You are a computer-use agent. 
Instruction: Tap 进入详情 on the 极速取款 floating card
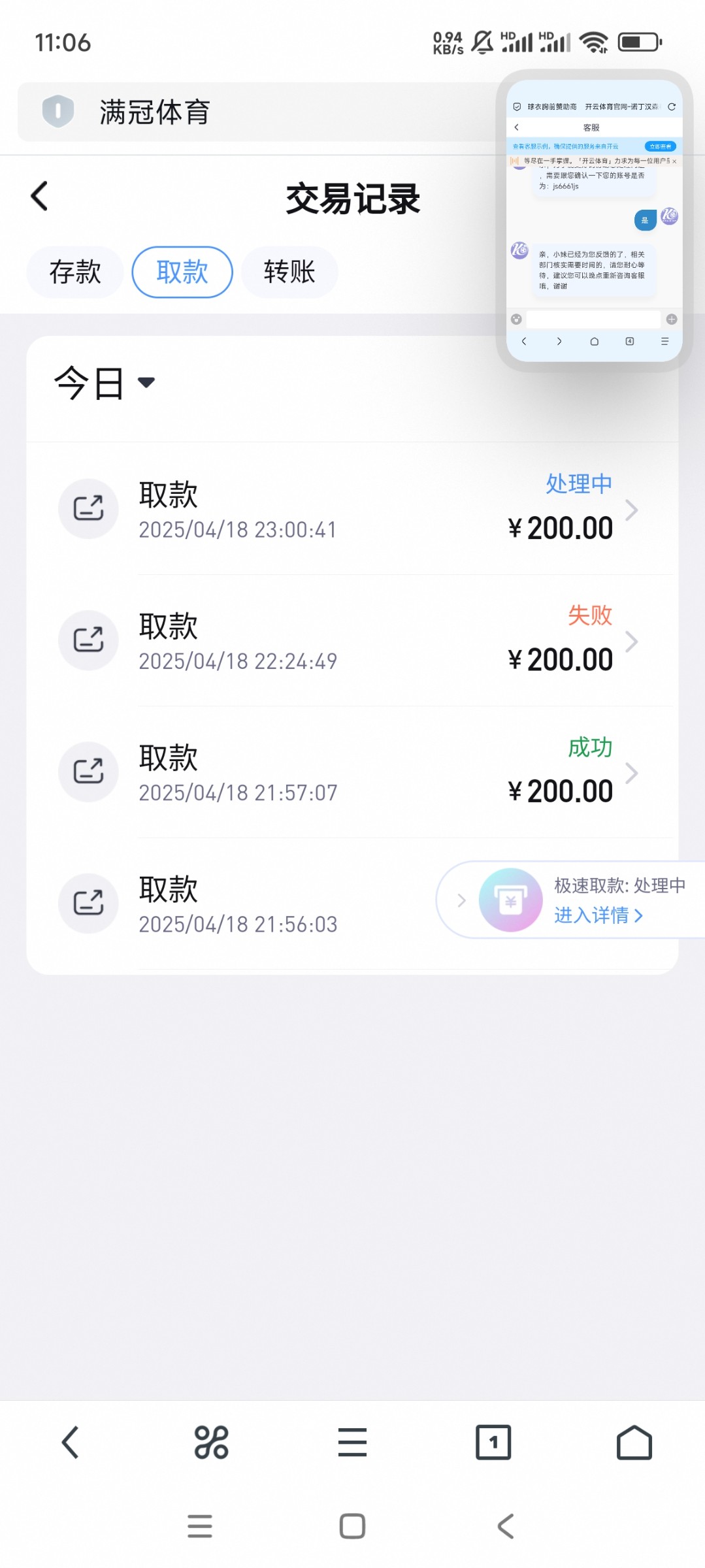(x=598, y=915)
